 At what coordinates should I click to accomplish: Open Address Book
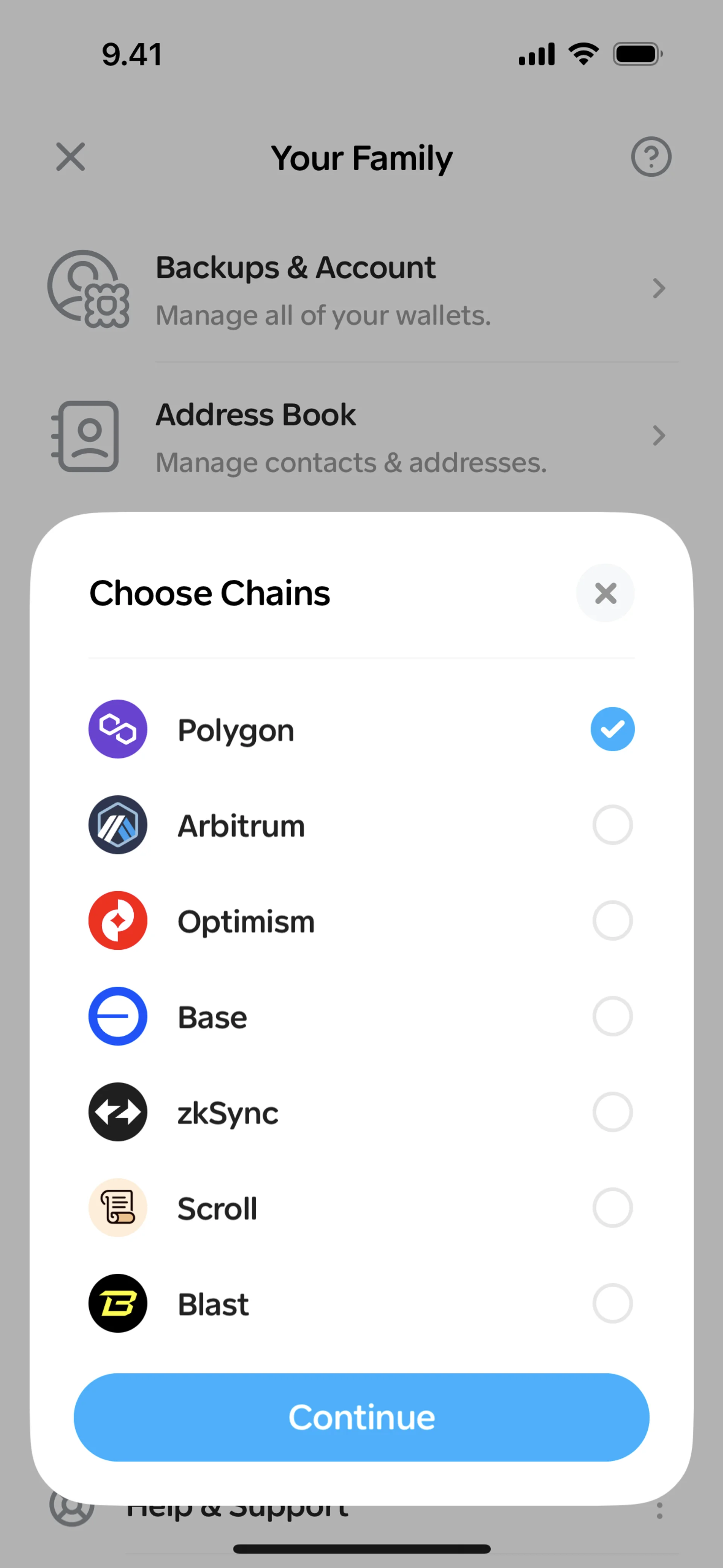click(361, 436)
